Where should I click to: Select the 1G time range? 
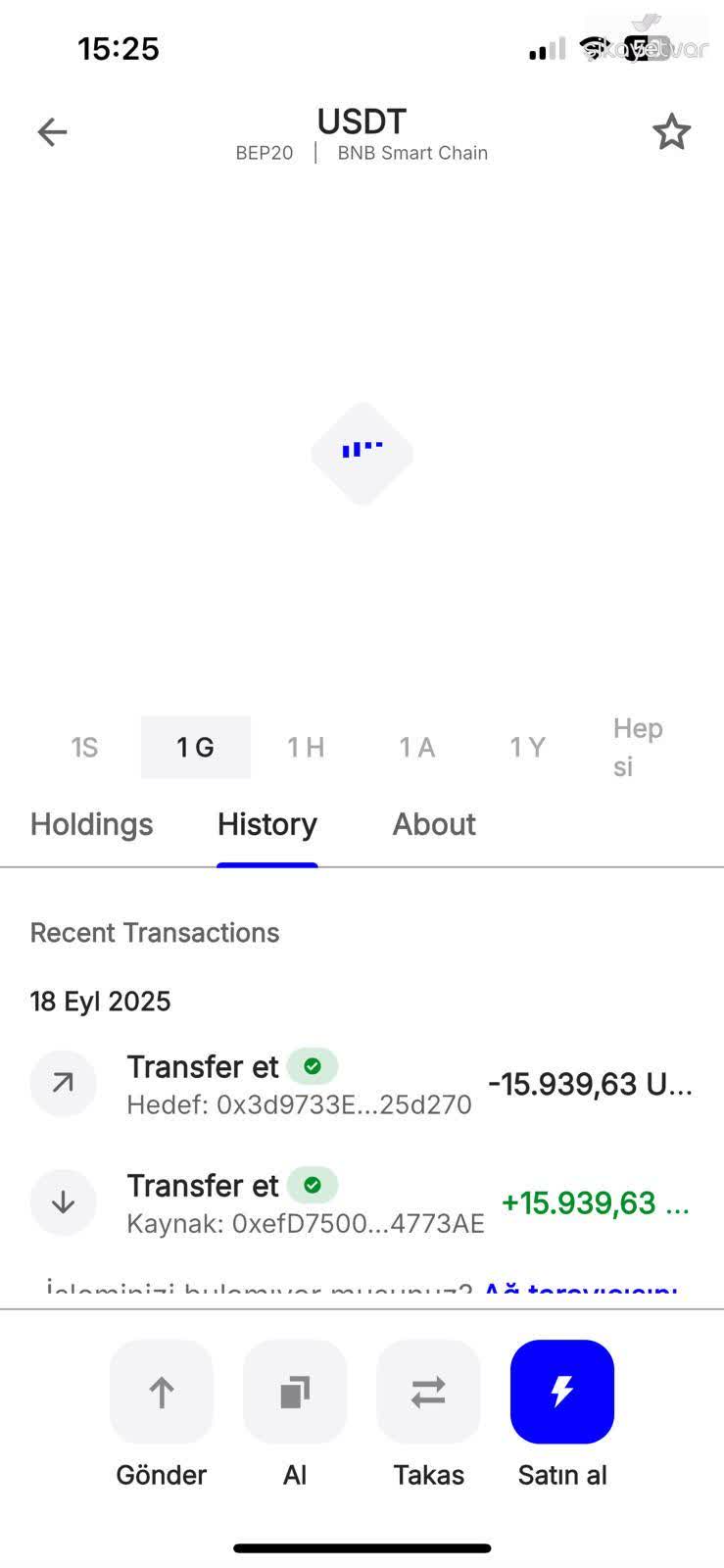click(x=195, y=747)
